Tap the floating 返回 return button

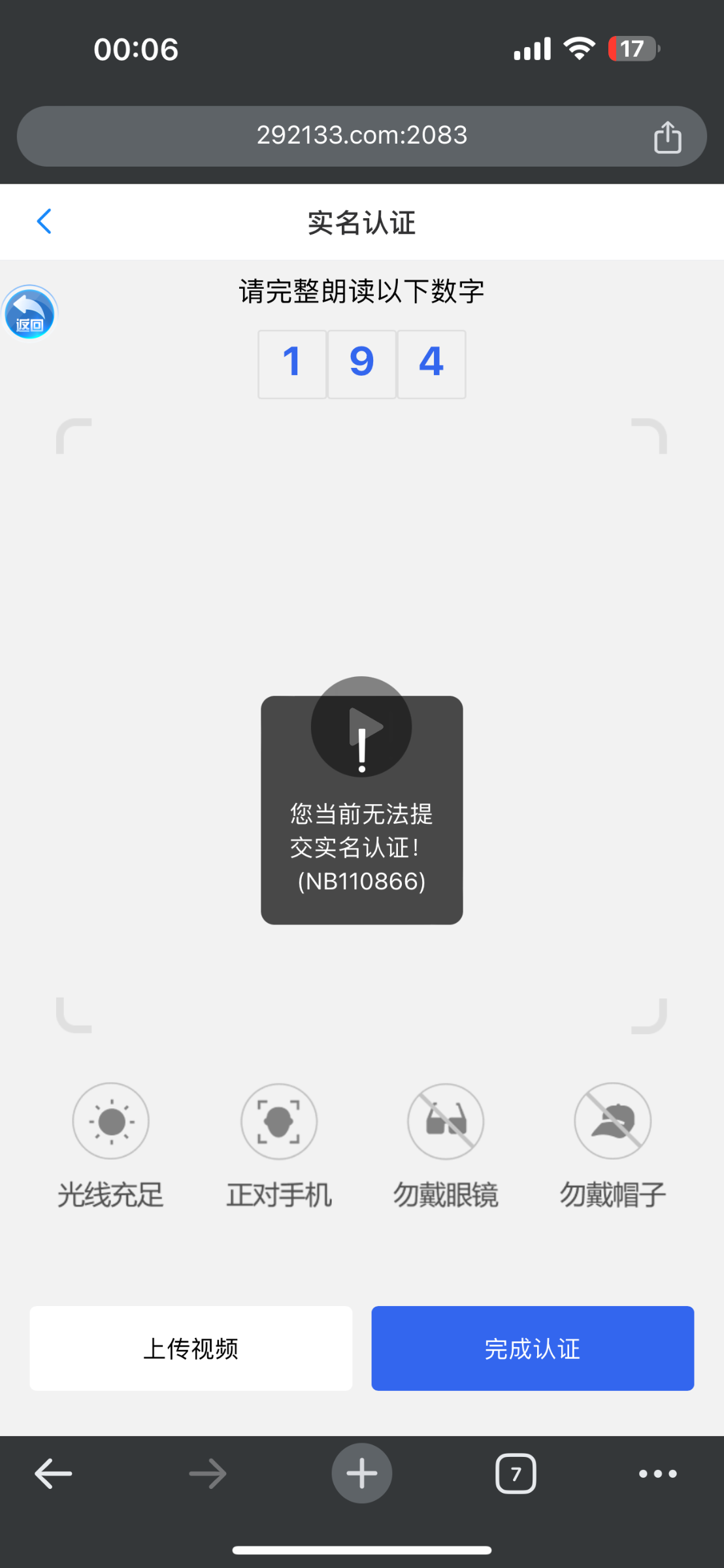[29, 314]
